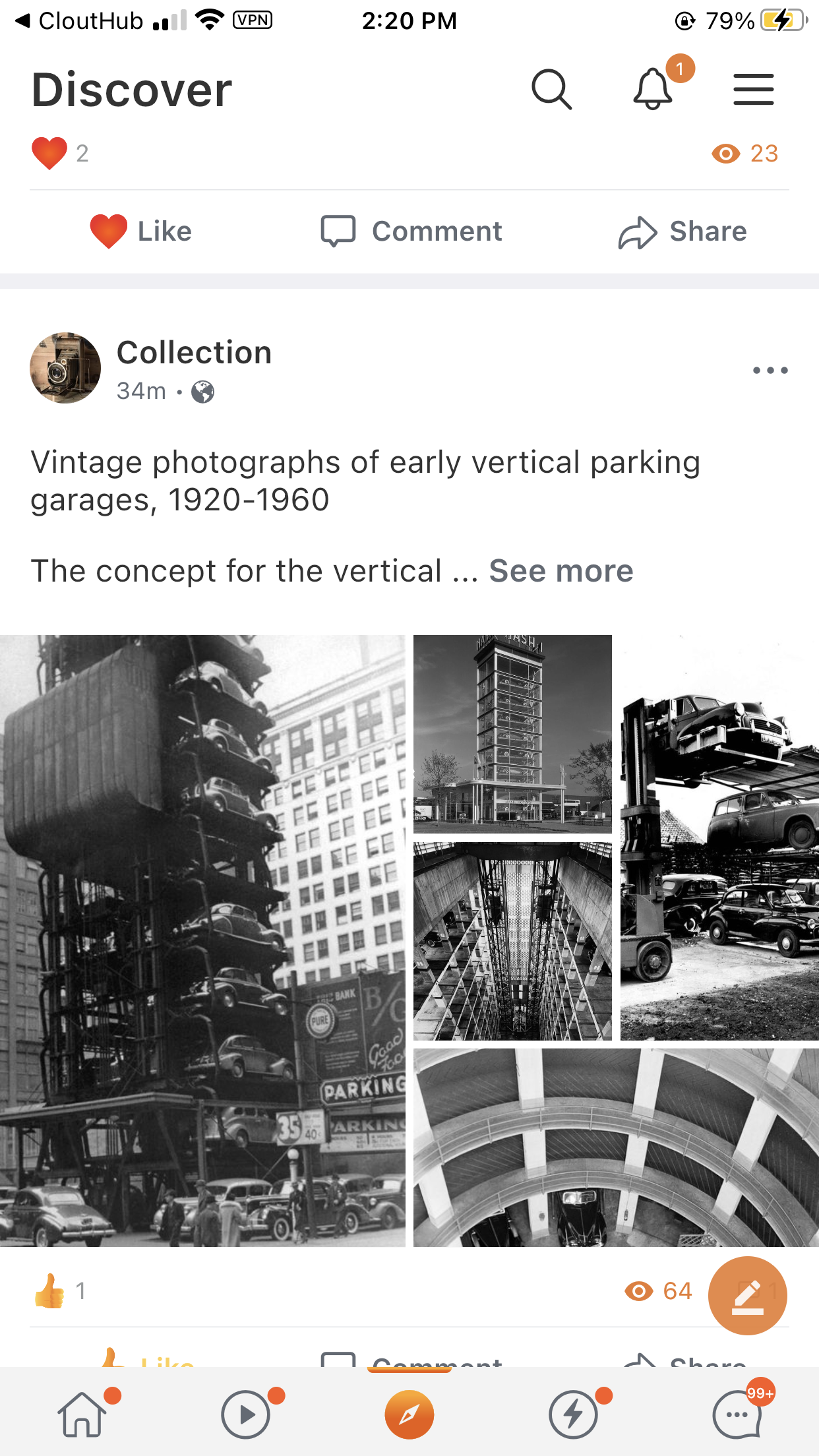Compose a new post with pencil button
Screen dimensions: 819x1456
pyautogui.click(x=747, y=1296)
